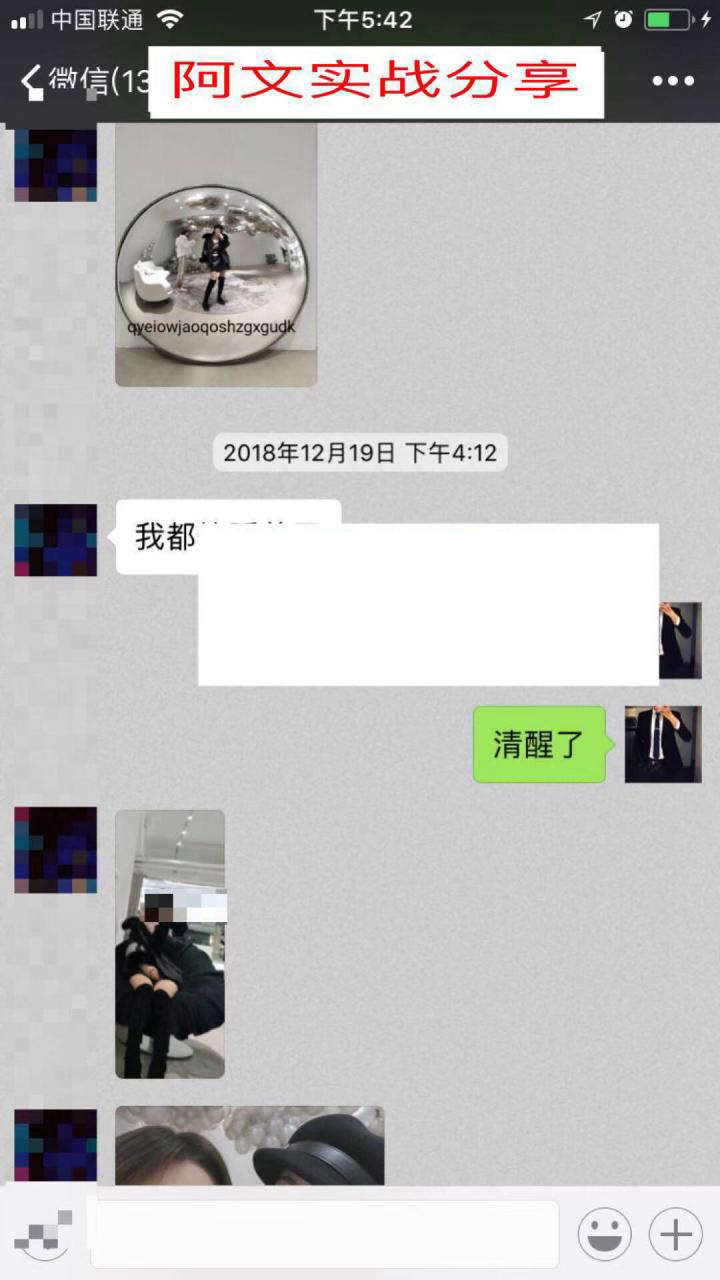Switch to voice message input
This screenshot has height=1280, width=720.
pos(45,1234)
